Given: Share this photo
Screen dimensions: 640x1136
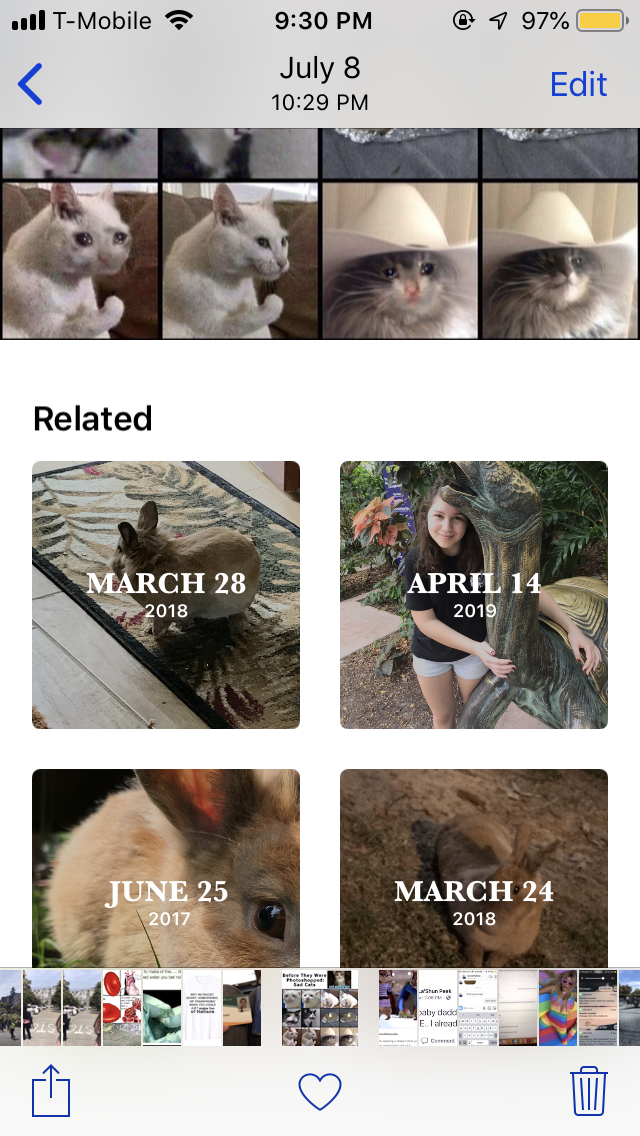Looking at the screenshot, I should tap(51, 1090).
